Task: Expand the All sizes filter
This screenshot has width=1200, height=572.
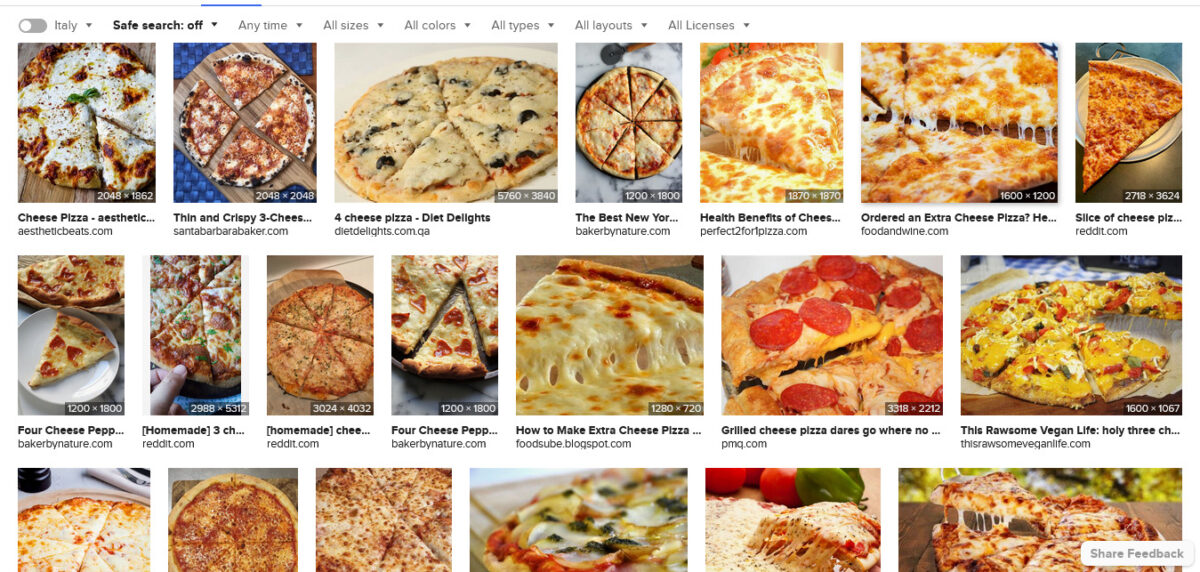Action: point(353,25)
